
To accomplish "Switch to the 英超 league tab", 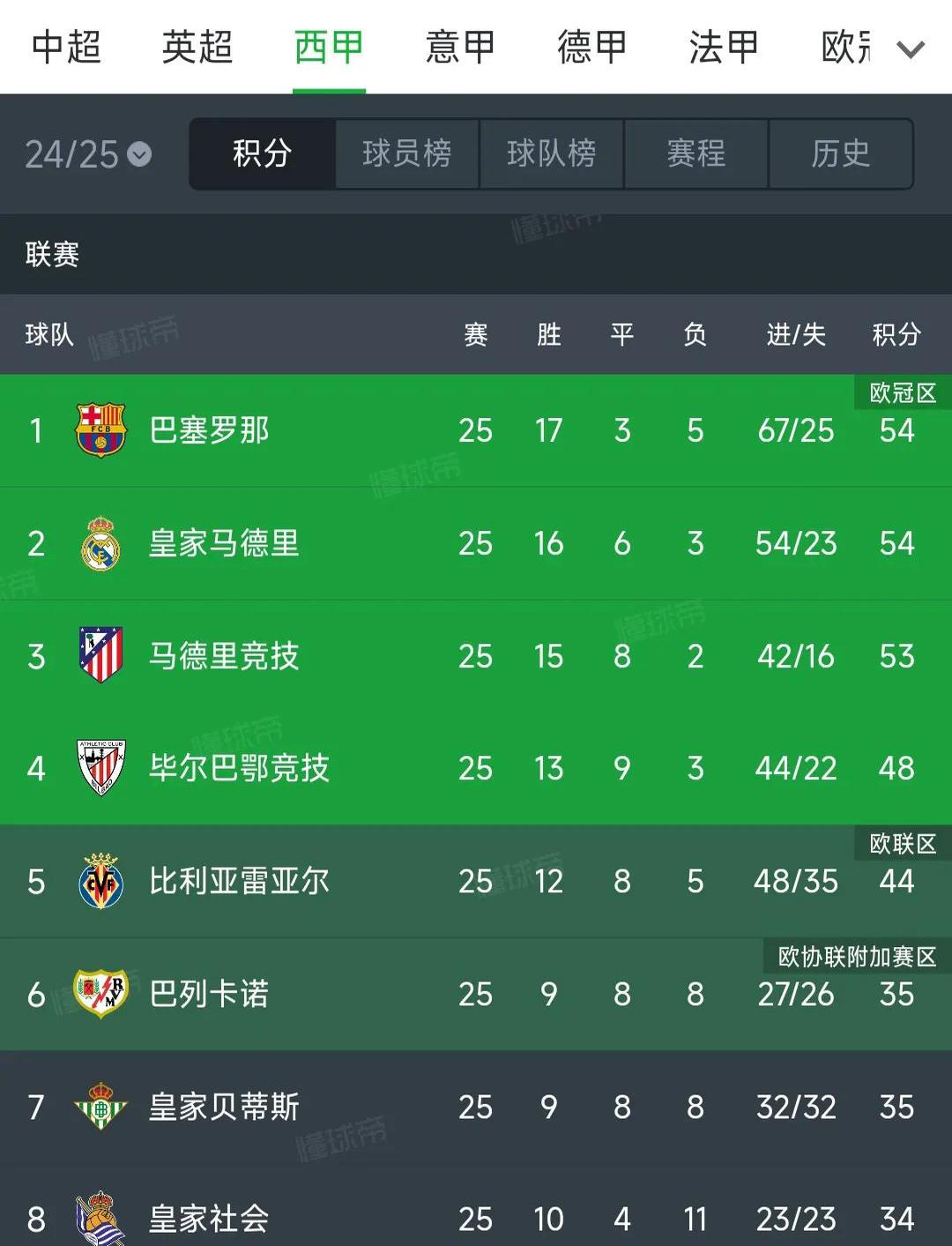I will coord(197,47).
